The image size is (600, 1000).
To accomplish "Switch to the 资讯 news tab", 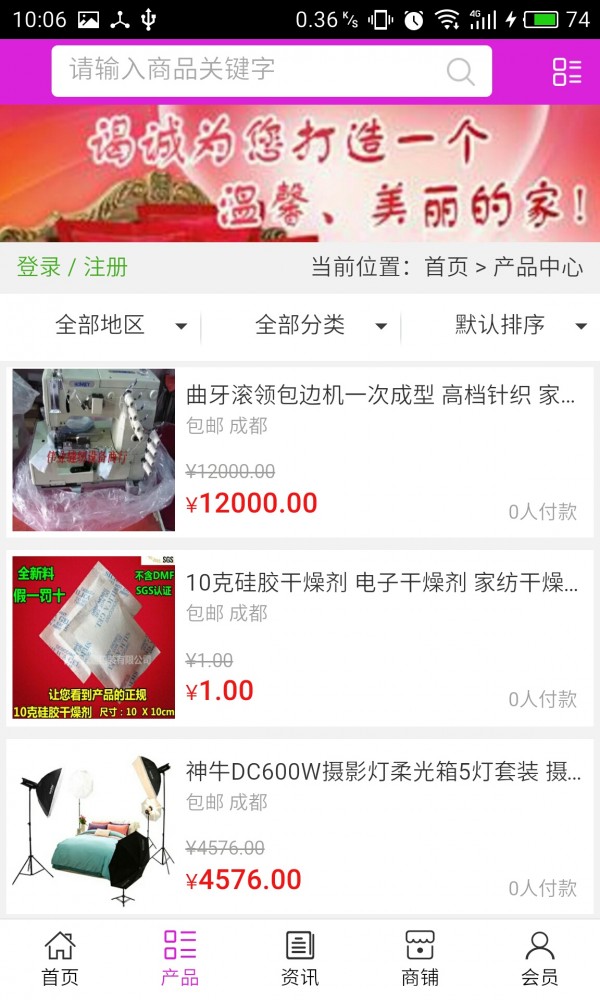I will pos(300,958).
